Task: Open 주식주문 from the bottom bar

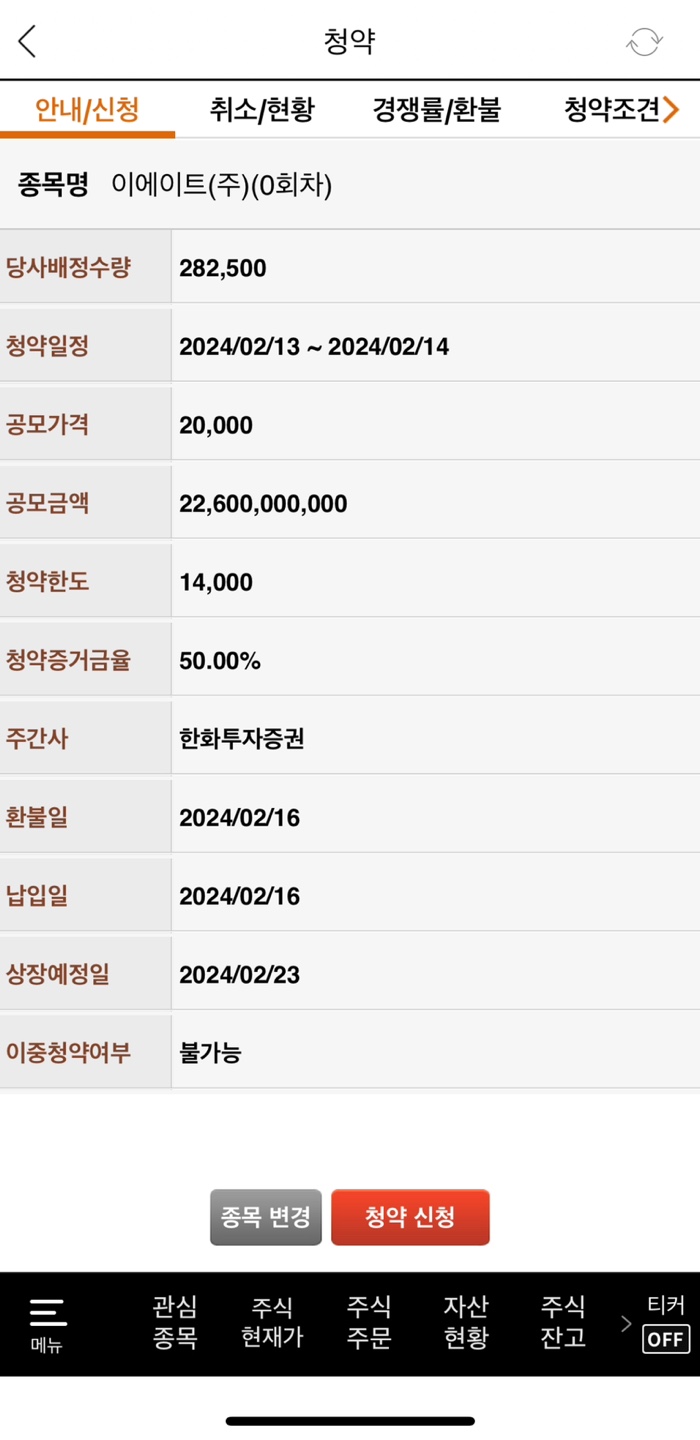Action: point(369,1322)
